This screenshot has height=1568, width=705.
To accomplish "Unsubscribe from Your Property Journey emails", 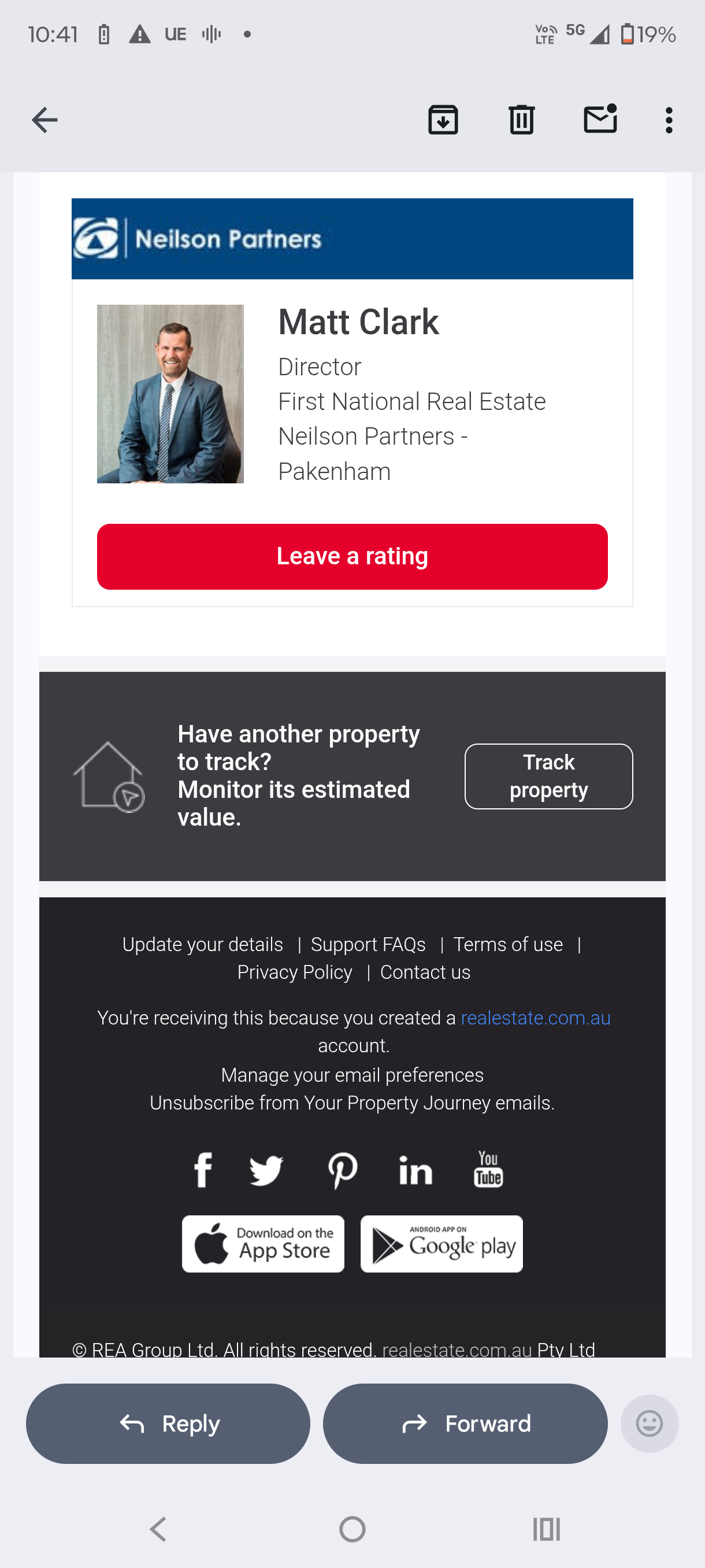I will (x=352, y=1103).
